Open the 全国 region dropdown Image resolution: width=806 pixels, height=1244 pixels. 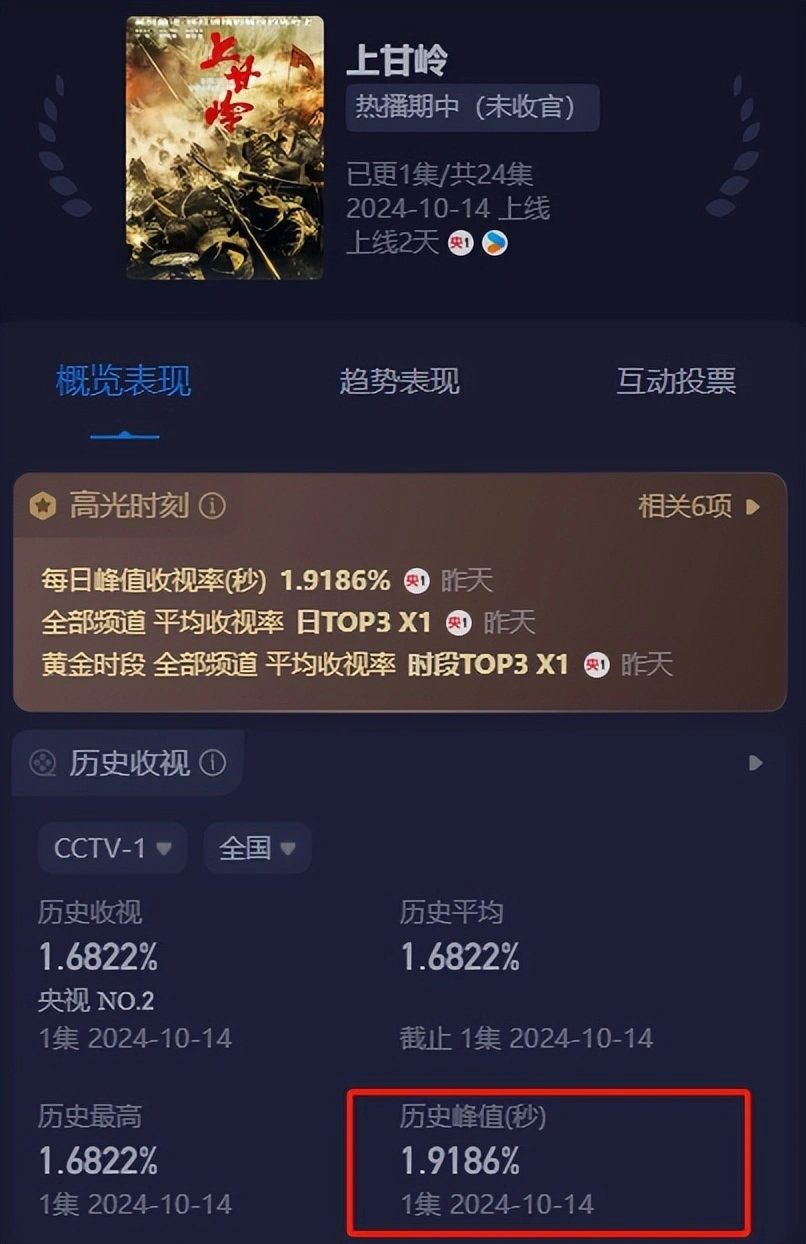pos(257,848)
